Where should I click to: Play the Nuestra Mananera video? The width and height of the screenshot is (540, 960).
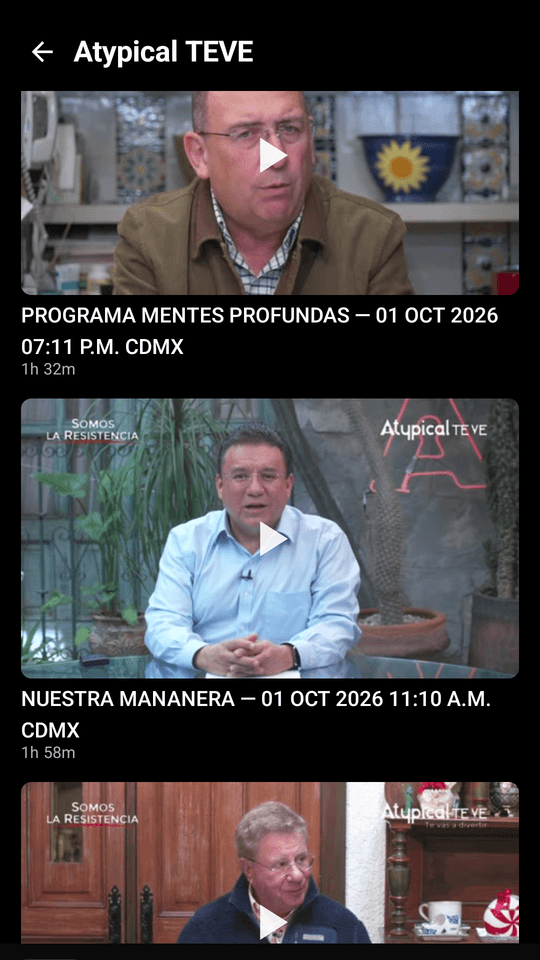tap(272, 539)
